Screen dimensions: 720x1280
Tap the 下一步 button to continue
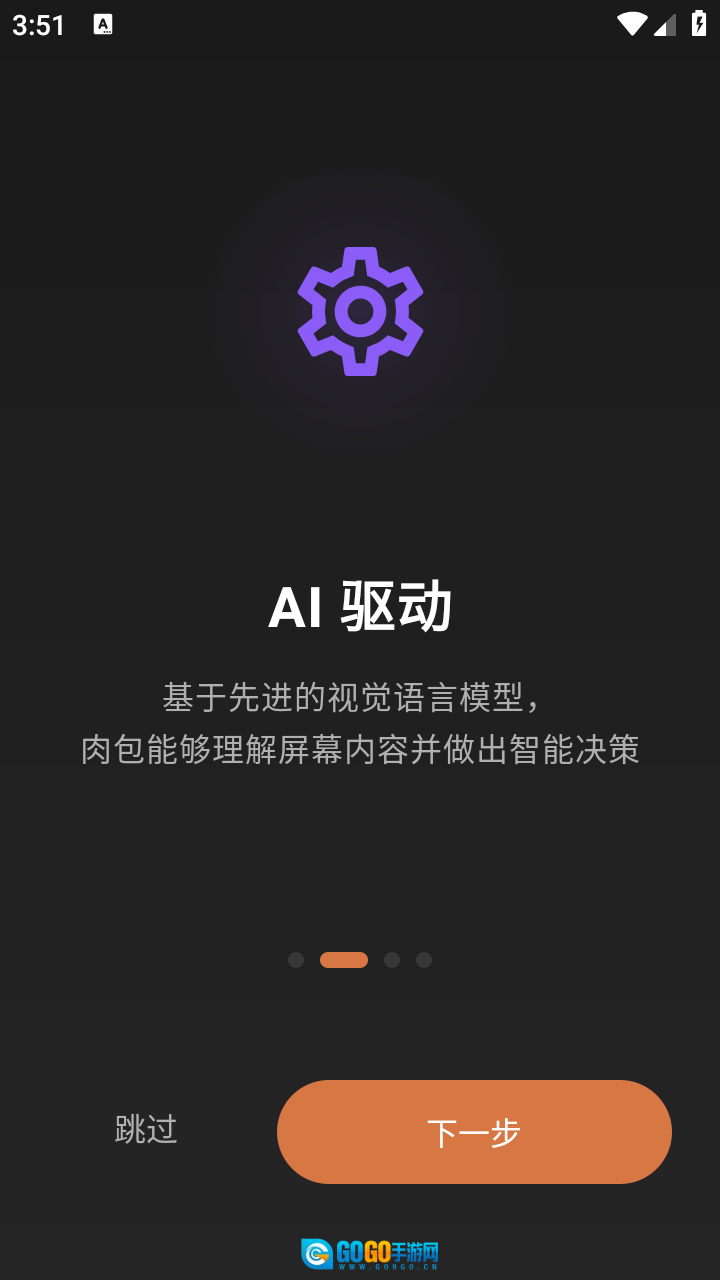474,1132
